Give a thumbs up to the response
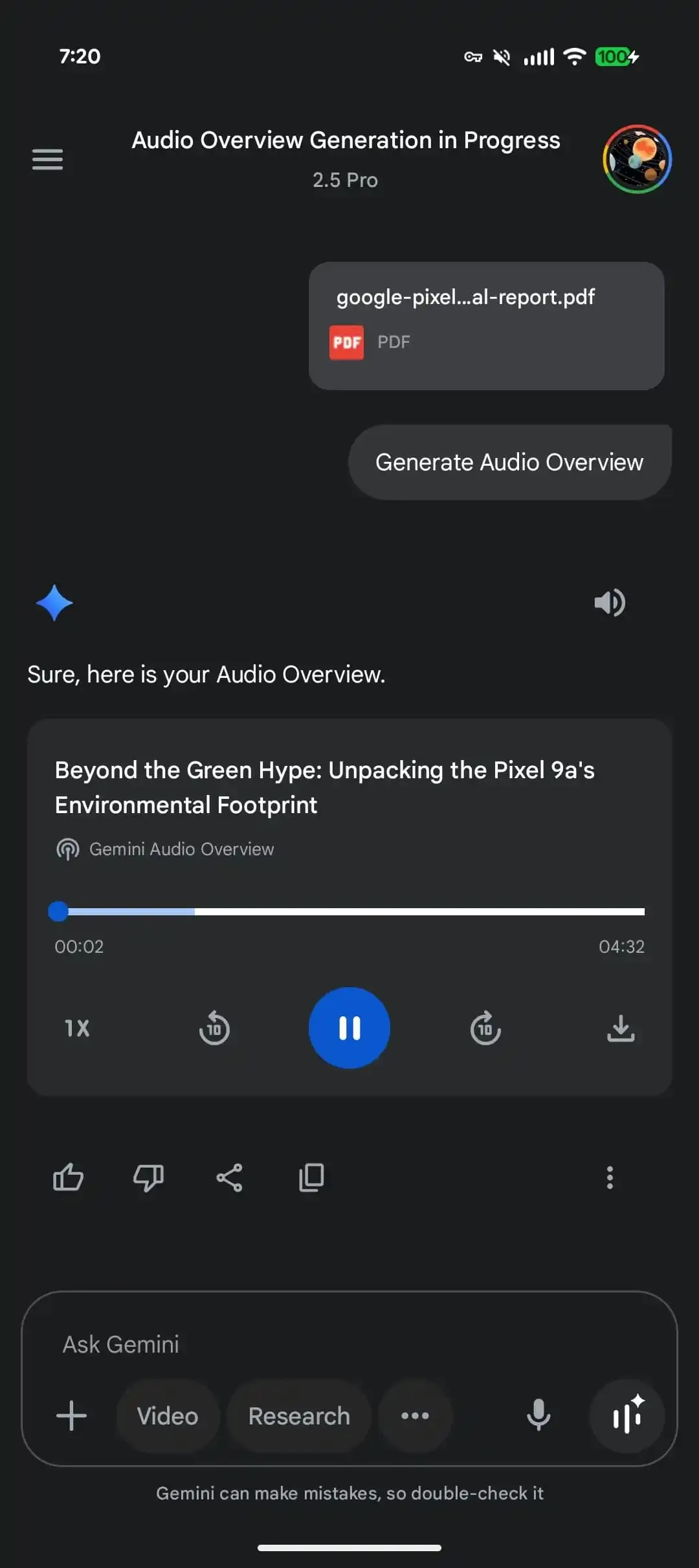This screenshot has width=699, height=1568. pos(69,1177)
